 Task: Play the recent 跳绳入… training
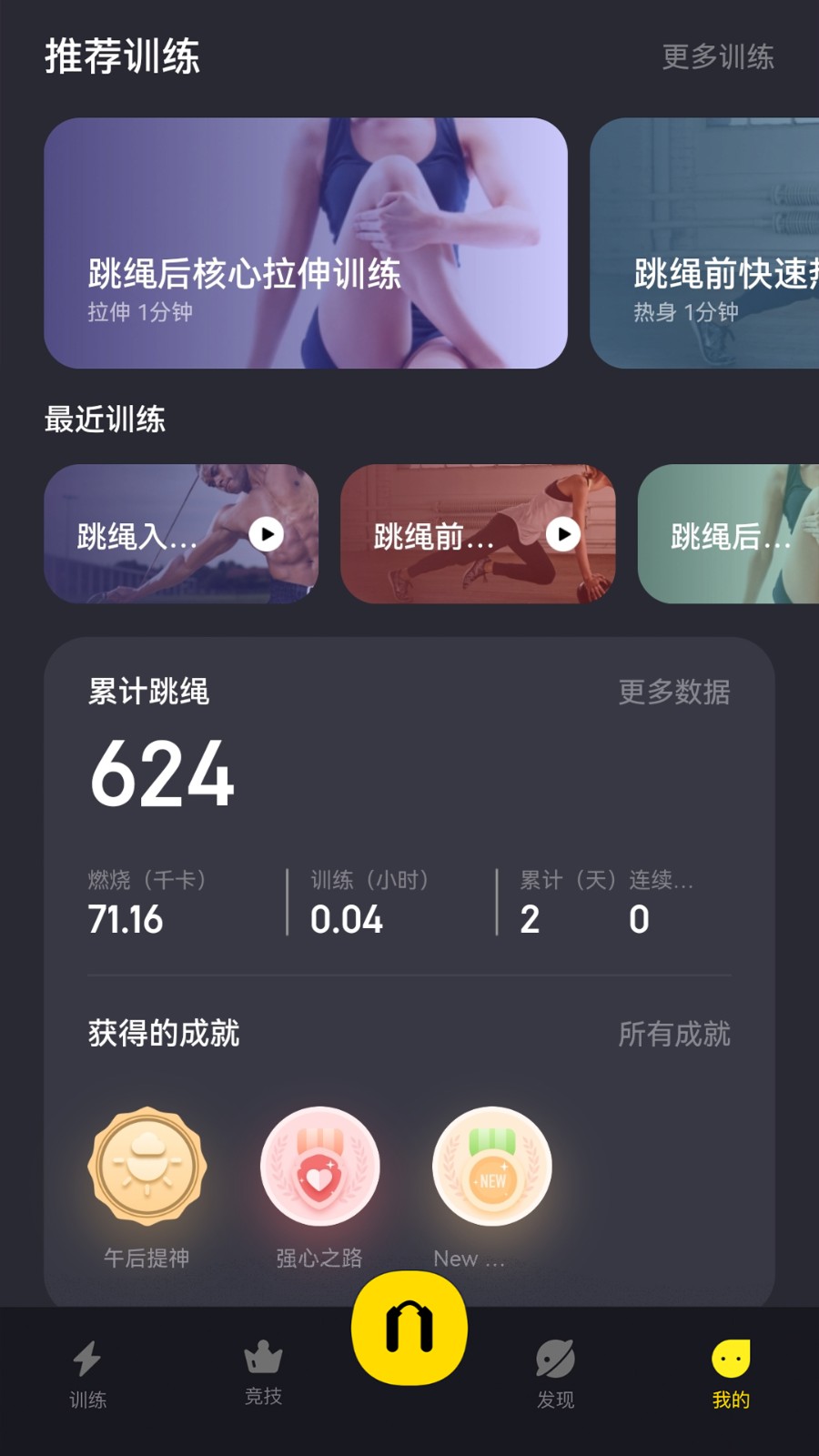pos(266,534)
